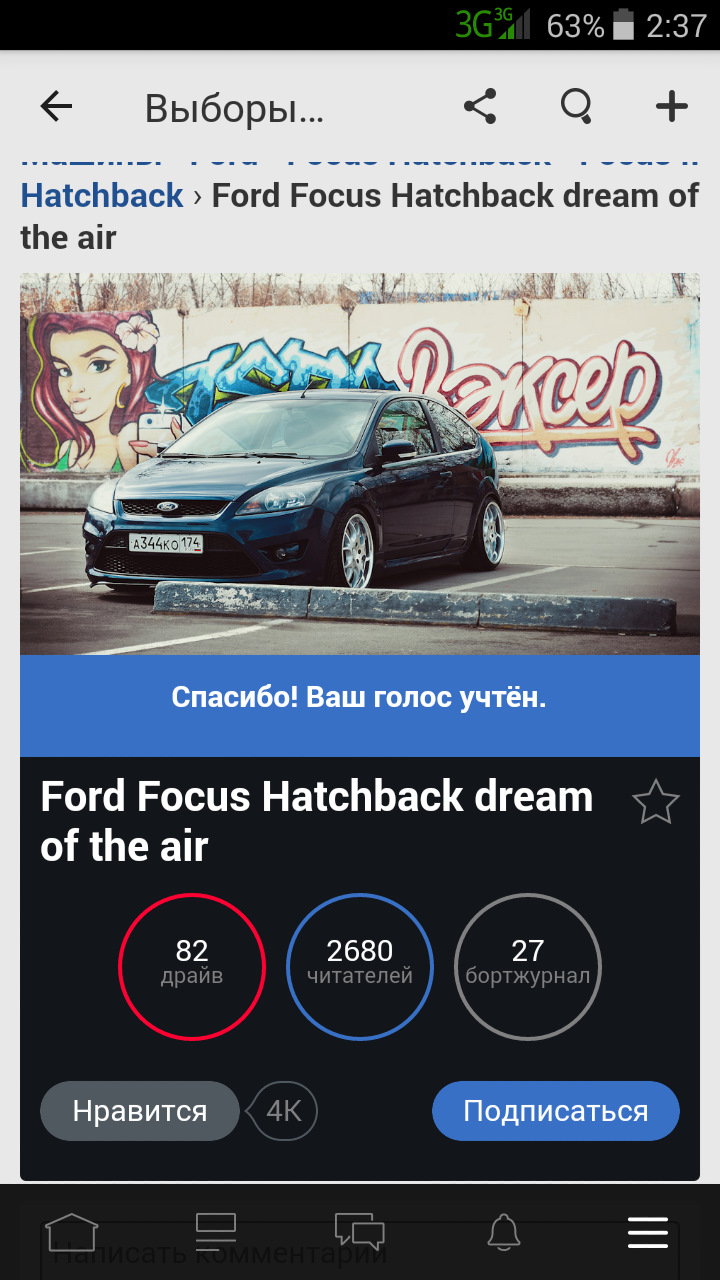Screen dimensions: 720x1280
Task: Open the notifications bell
Action: click(x=504, y=1232)
